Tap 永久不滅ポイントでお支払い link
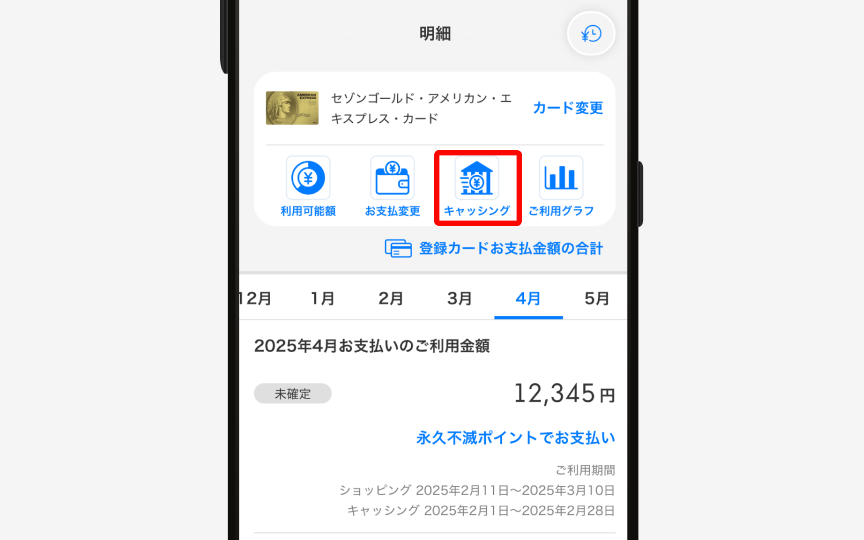 [515, 438]
